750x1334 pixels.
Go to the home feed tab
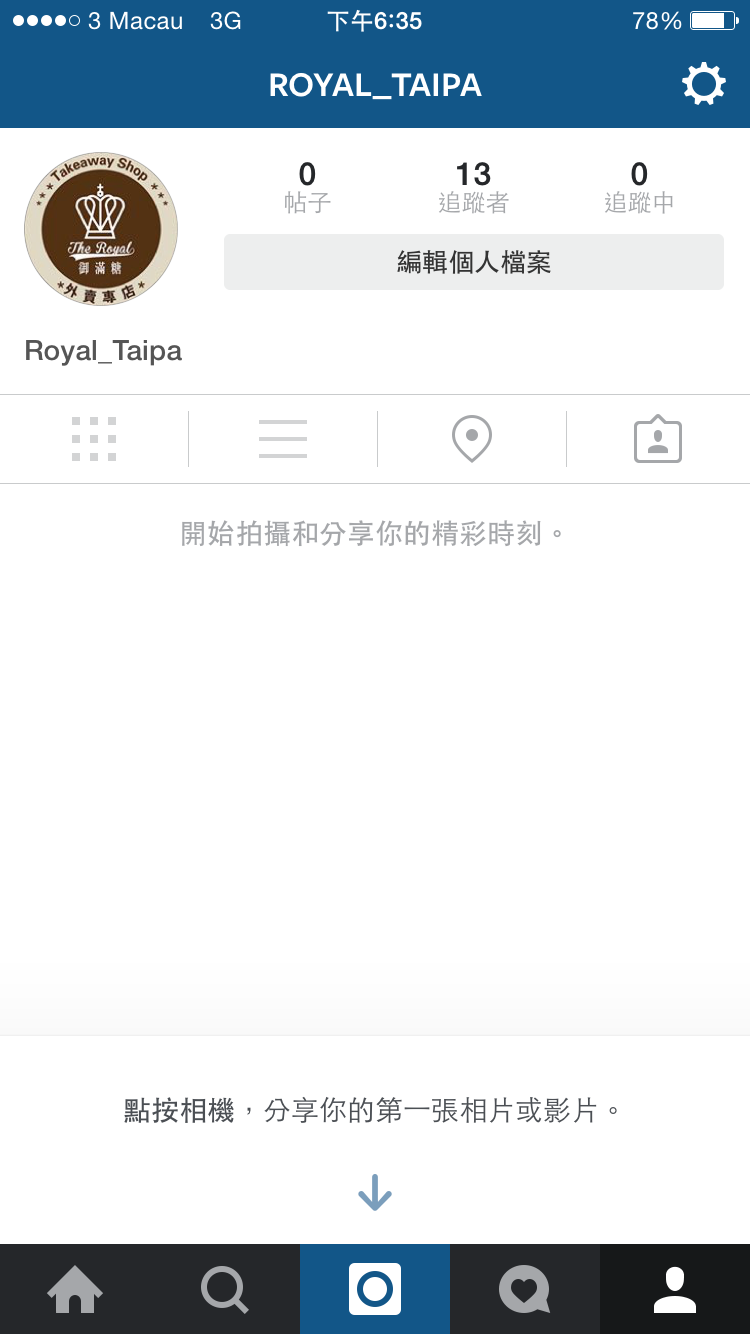[75, 1289]
